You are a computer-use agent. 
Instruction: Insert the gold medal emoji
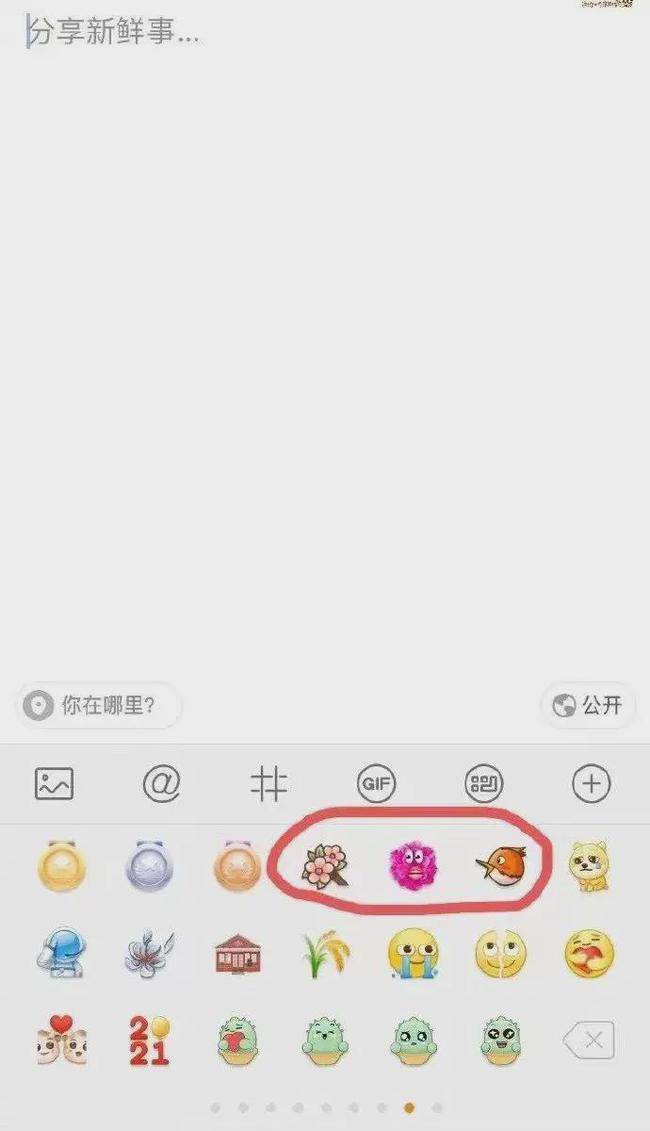[61, 866]
